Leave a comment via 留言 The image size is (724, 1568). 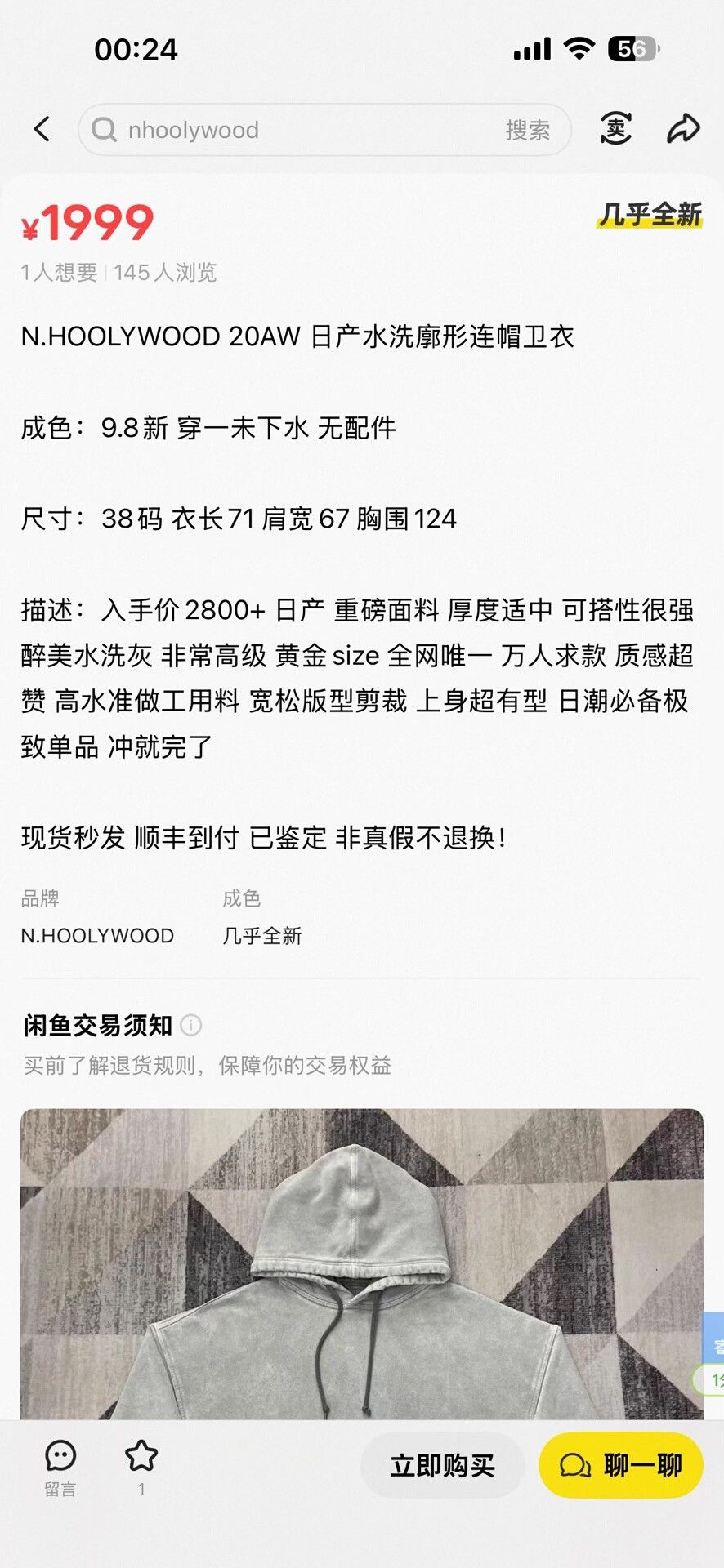coord(60,1468)
